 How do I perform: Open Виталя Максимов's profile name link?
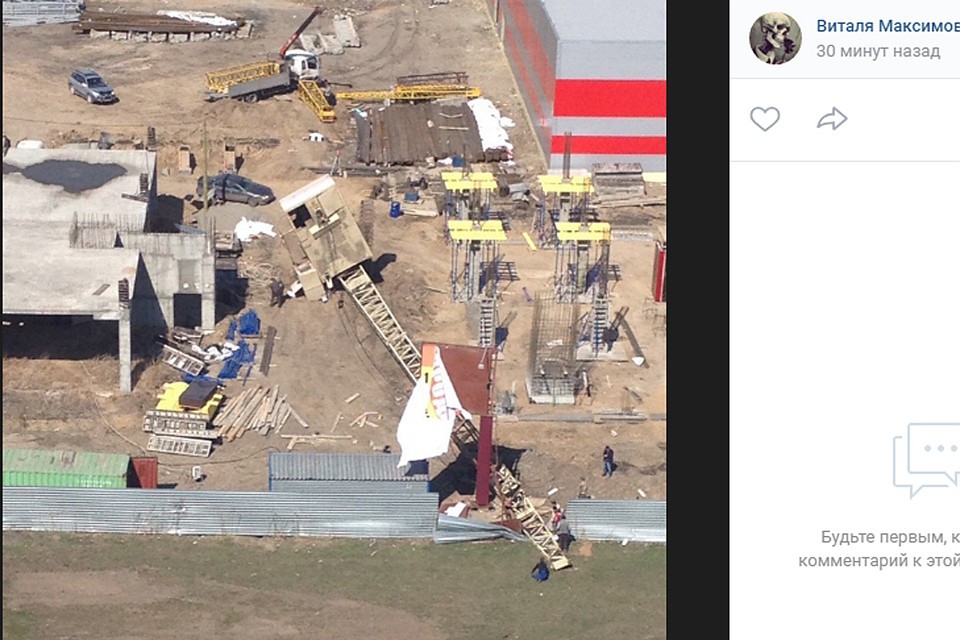point(886,26)
